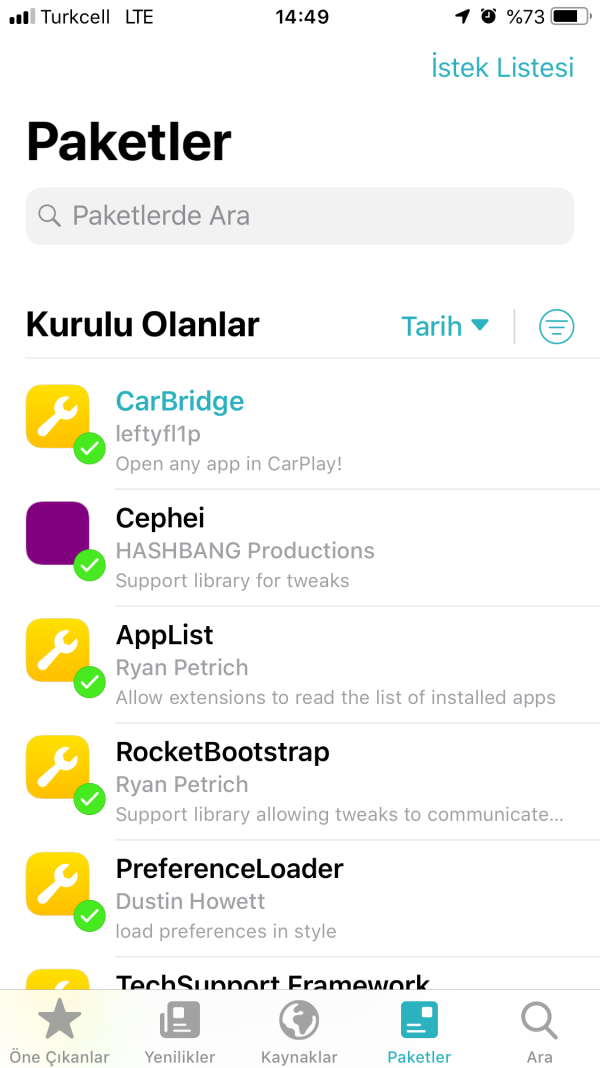The width and height of the screenshot is (600, 1068).
Task: Open the CarBridge package
Action: (300, 431)
